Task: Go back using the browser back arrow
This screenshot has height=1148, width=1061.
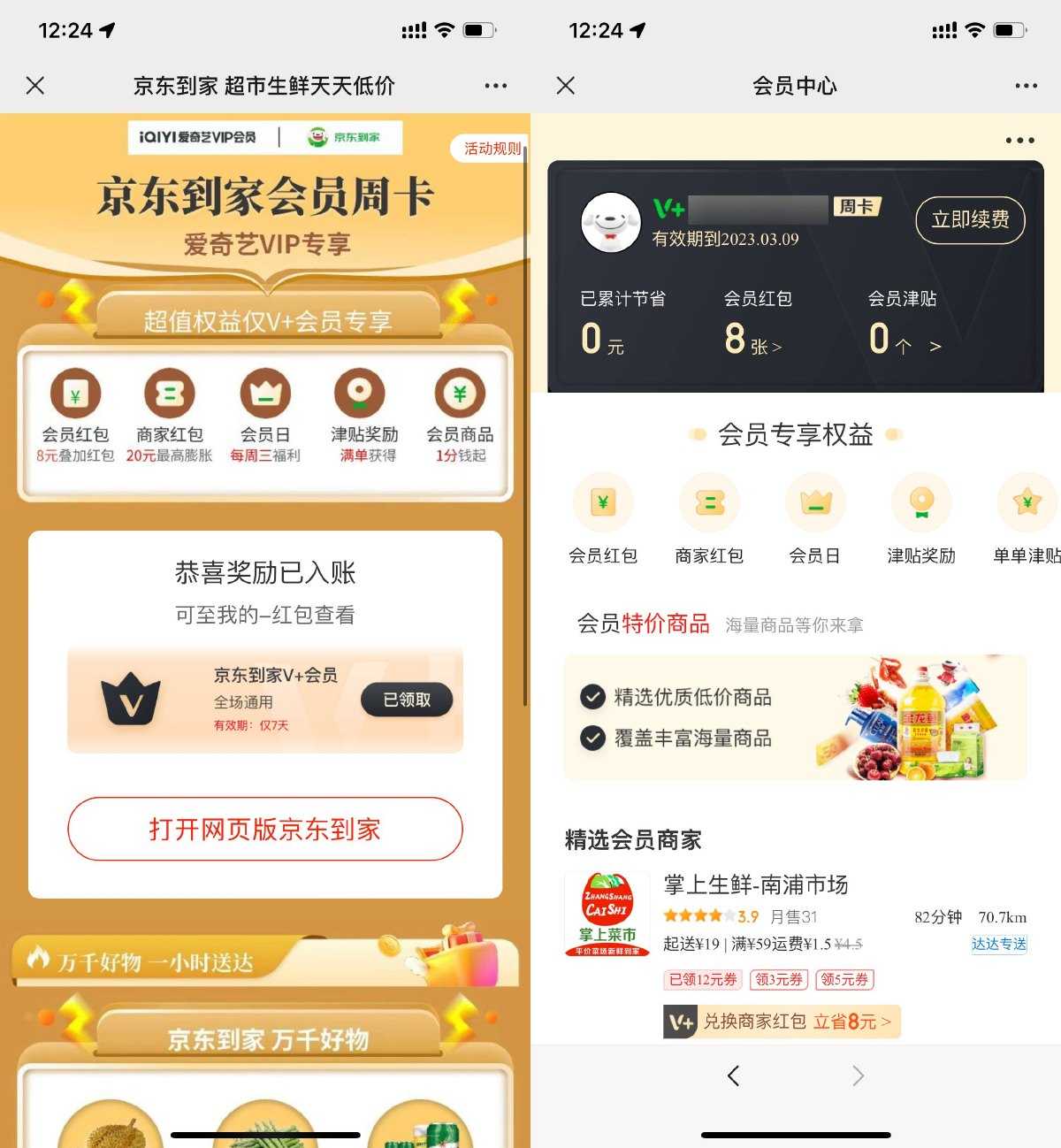Action: click(733, 1075)
